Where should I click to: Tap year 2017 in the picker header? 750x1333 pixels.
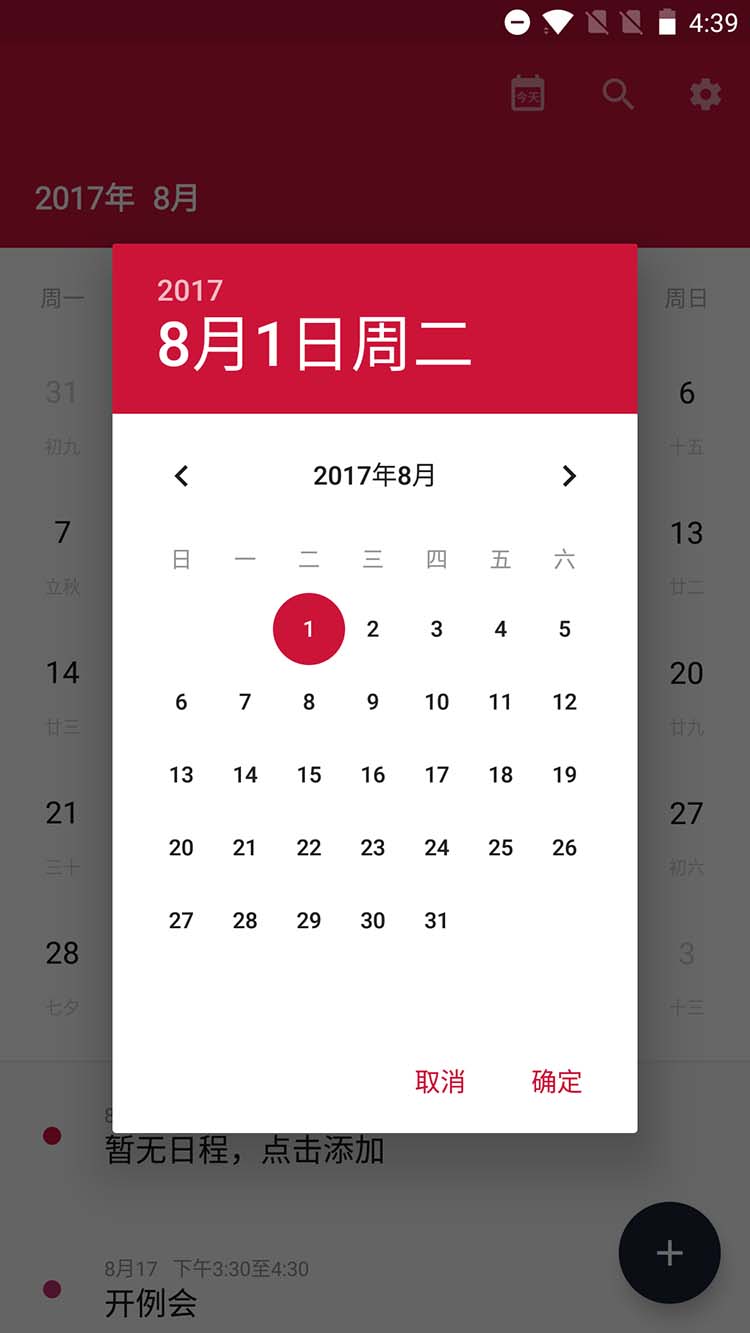click(x=190, y=291)
